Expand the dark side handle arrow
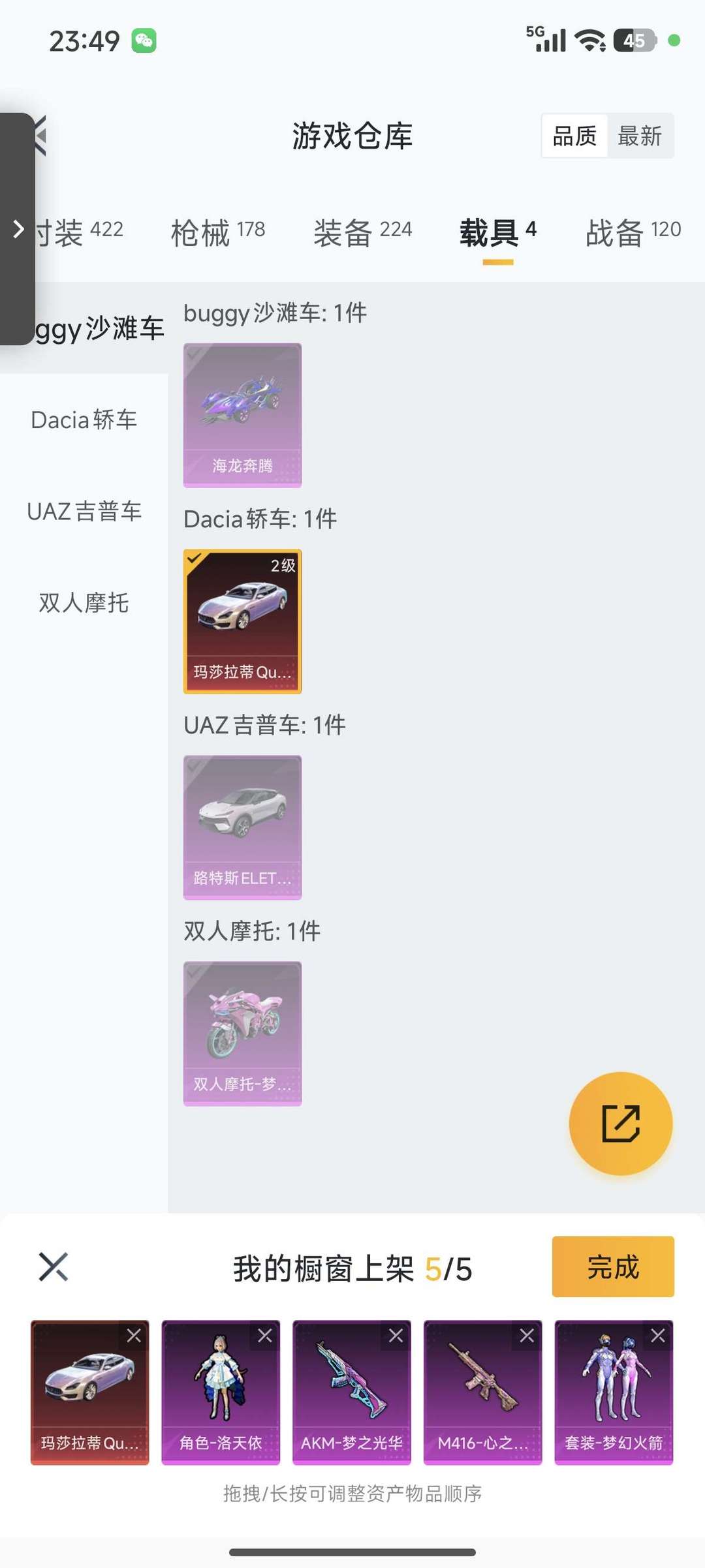 pos(18,228)
